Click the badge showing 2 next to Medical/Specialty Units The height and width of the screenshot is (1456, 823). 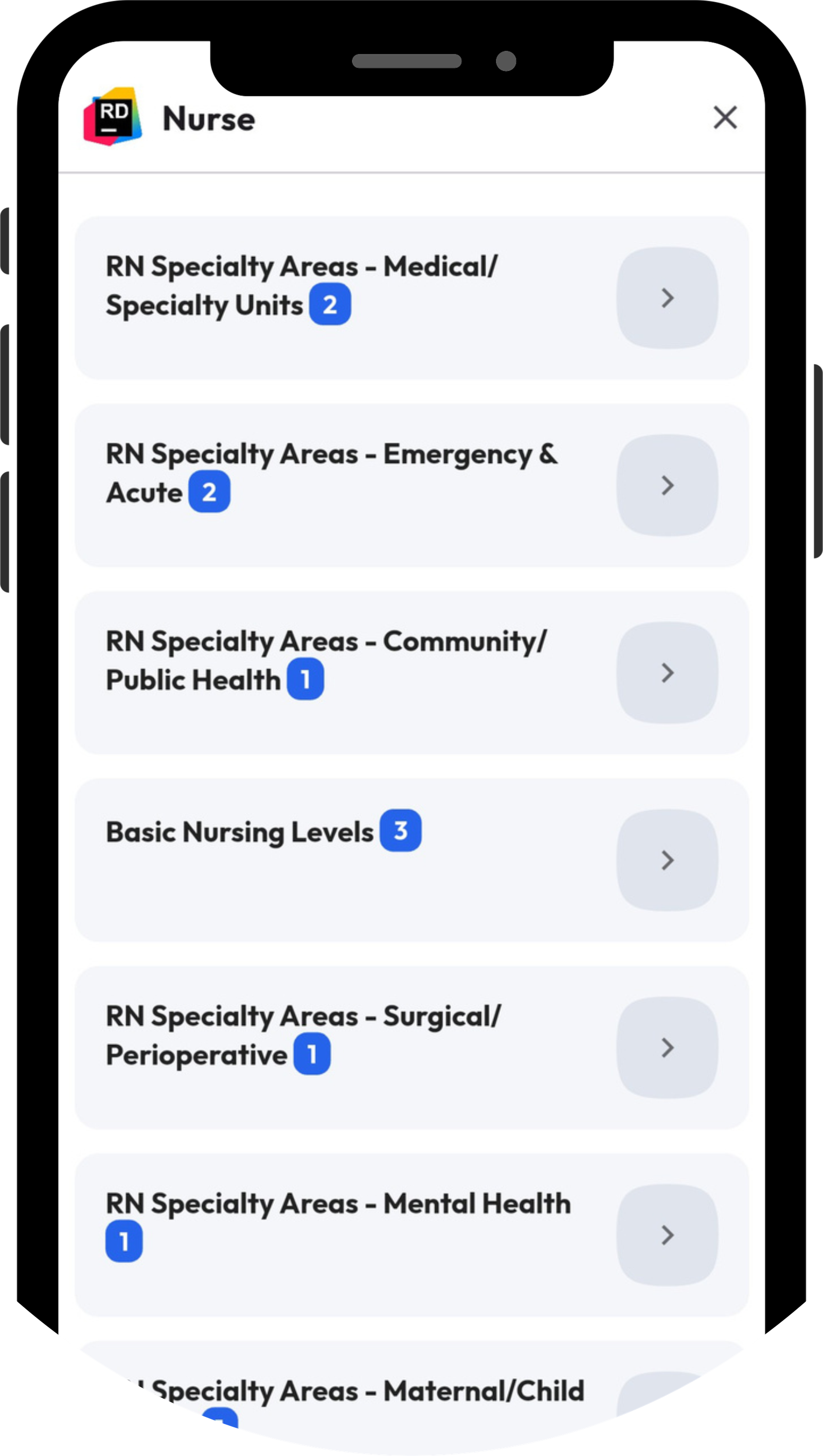pos(331,304)
